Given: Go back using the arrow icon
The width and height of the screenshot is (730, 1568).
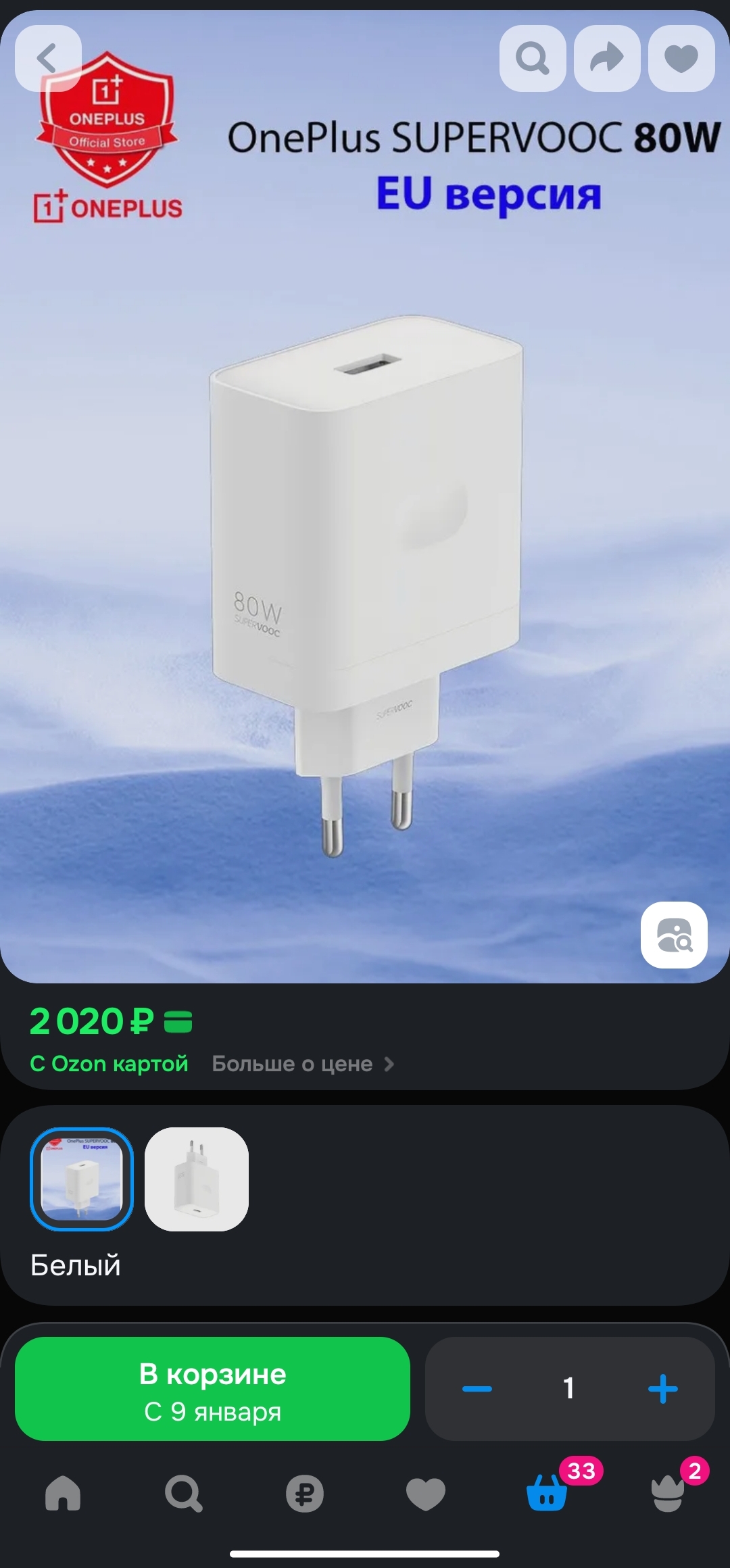Looking at the screenshot, I should click(48, 58).
